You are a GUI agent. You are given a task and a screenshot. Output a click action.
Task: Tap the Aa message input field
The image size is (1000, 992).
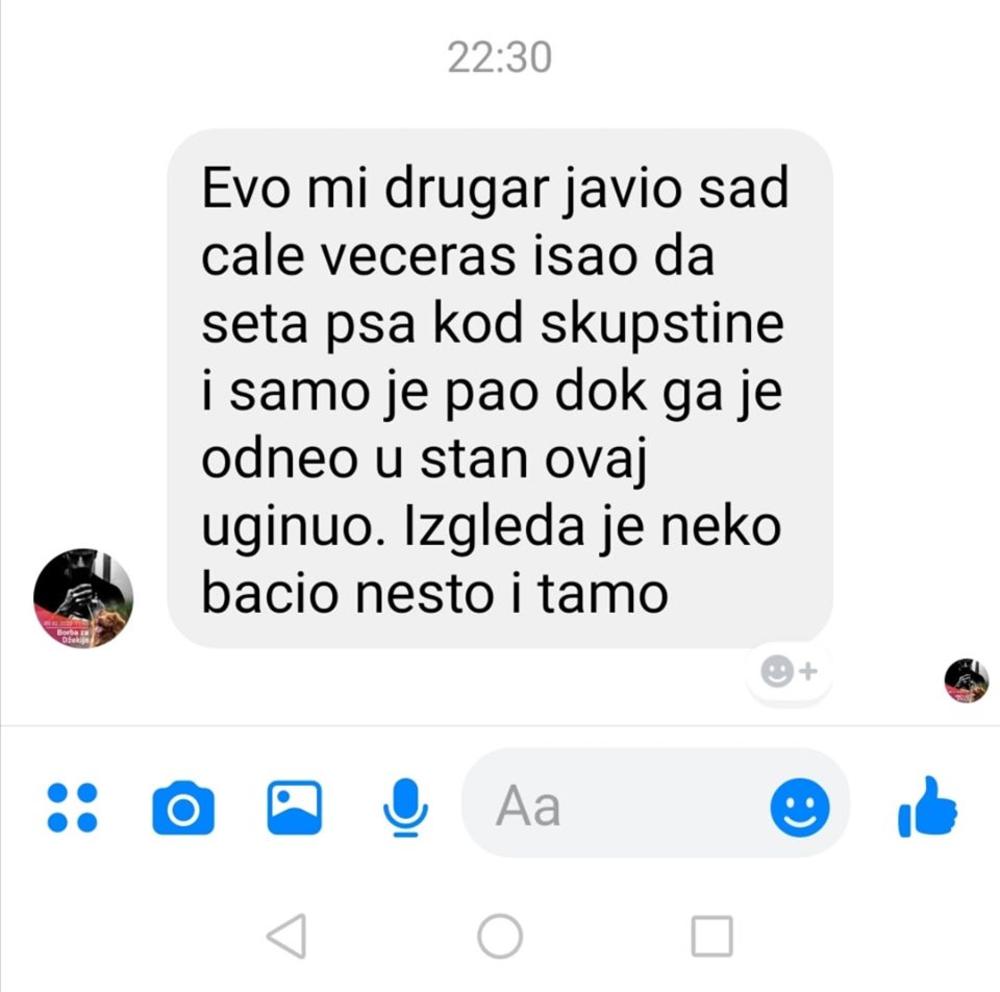610,806
